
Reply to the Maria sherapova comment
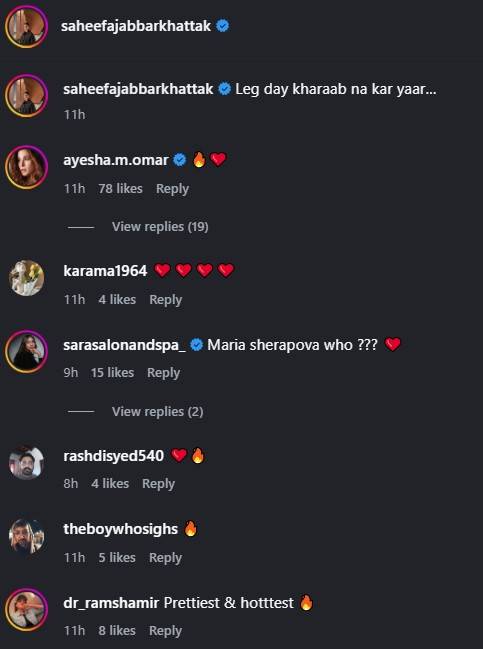[163, 373]
